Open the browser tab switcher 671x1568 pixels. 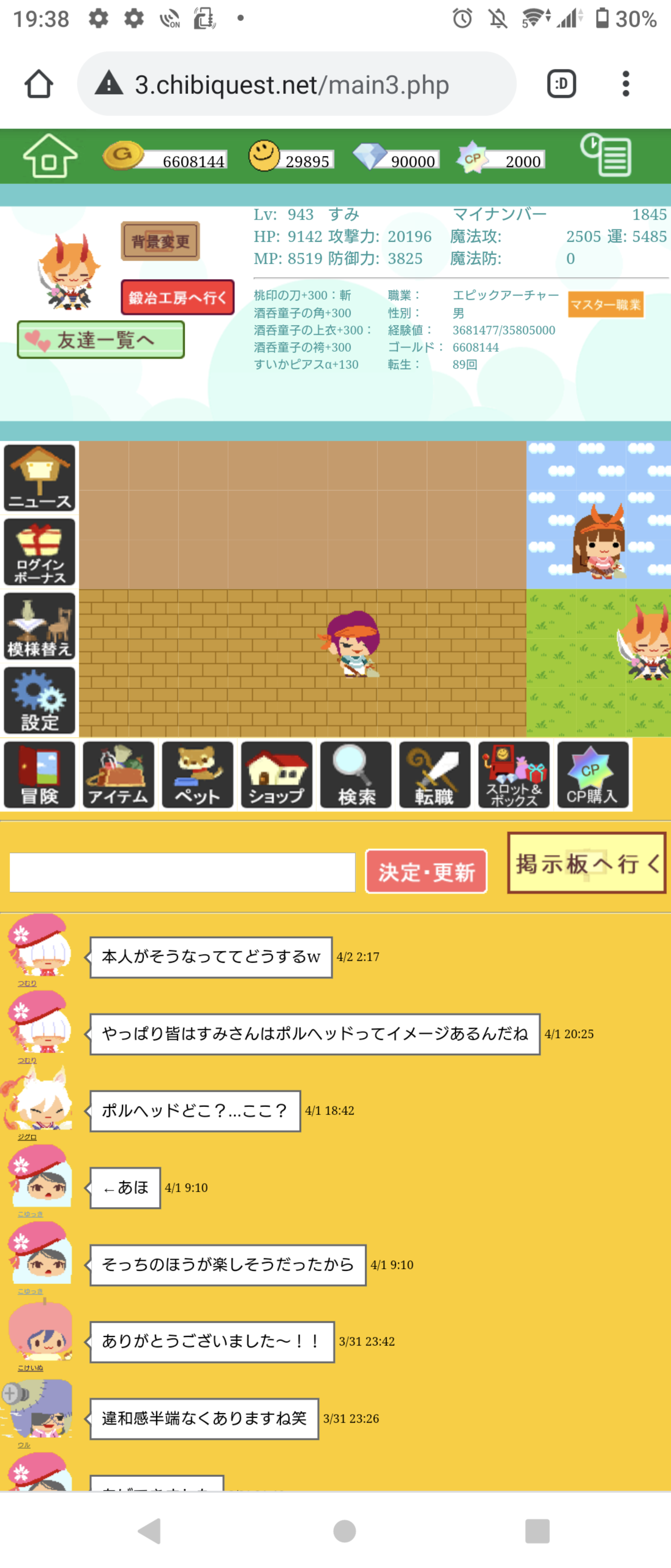pos(561,84)
